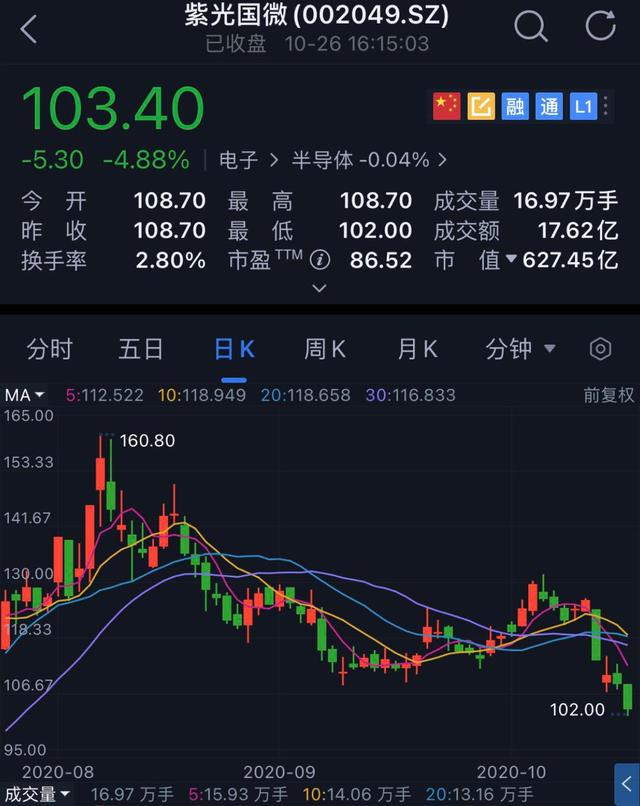Open chart settings hexagon icon
Screen dimensions: 640x806
click(x=600, y=350)
